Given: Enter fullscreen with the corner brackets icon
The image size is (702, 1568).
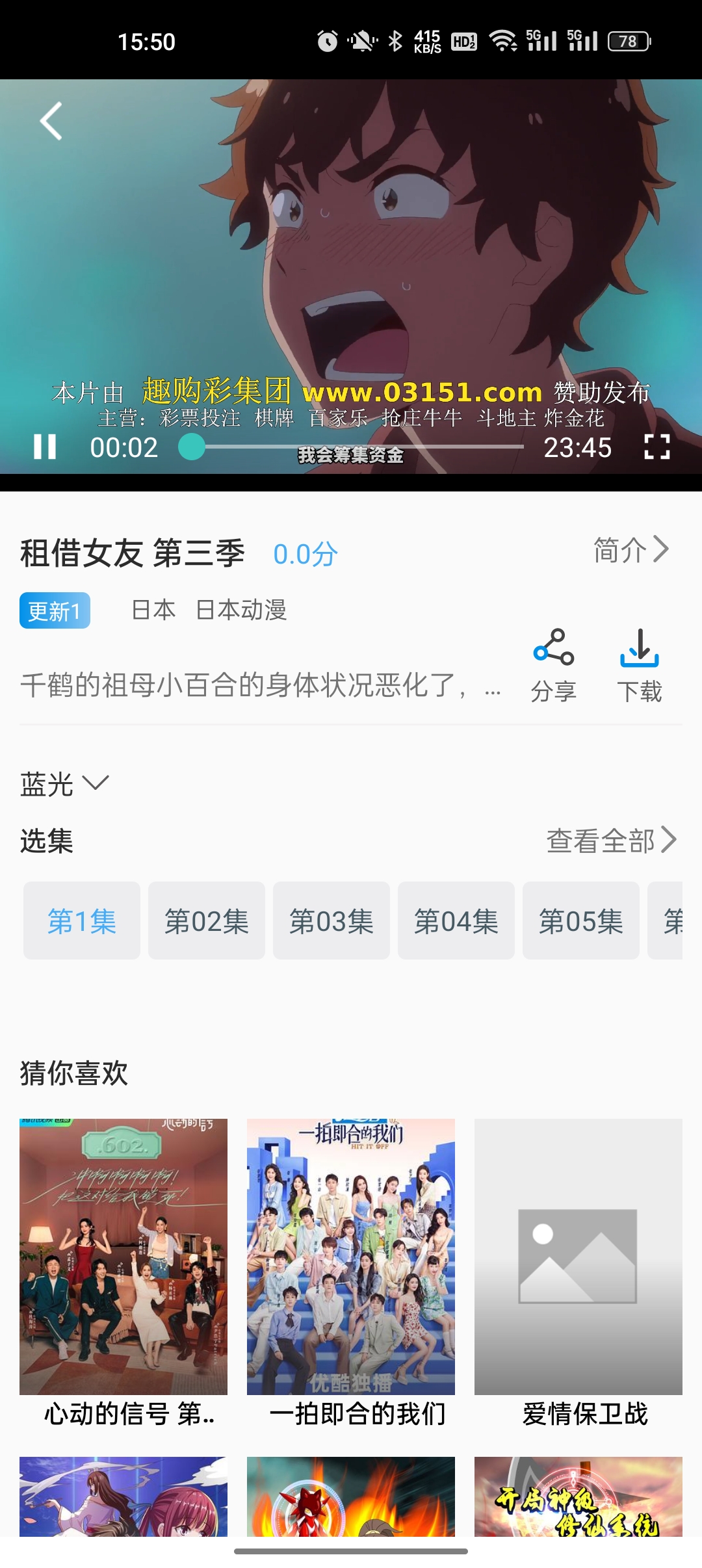Looking at the screenshot, I should tap(658, 447).
